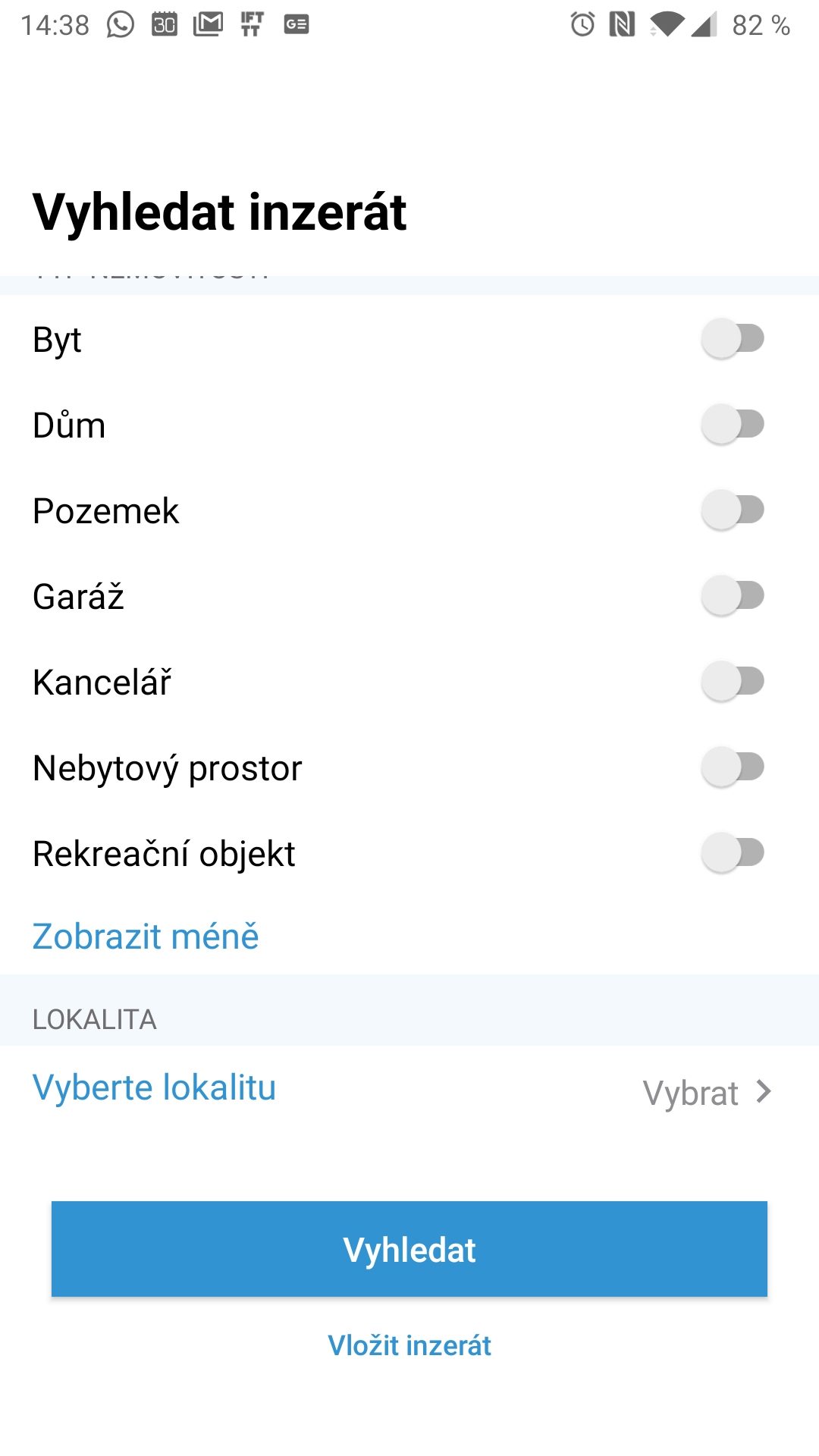Turn on the Dům switch
The width and height of the screenshot is (819, 1456).
pyautogui.click(x=733, y=424)
